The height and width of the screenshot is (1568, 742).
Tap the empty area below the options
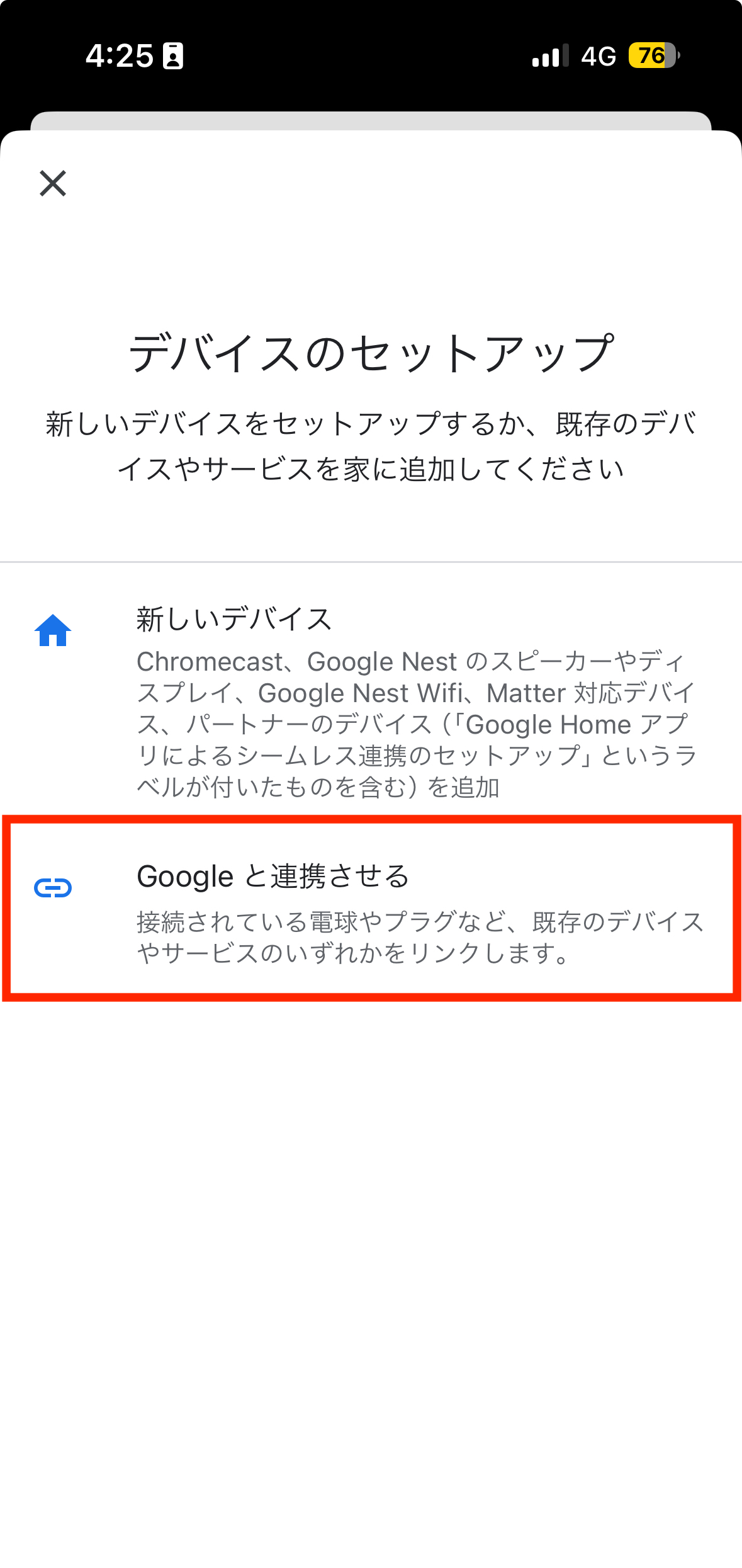(371, 1196)
